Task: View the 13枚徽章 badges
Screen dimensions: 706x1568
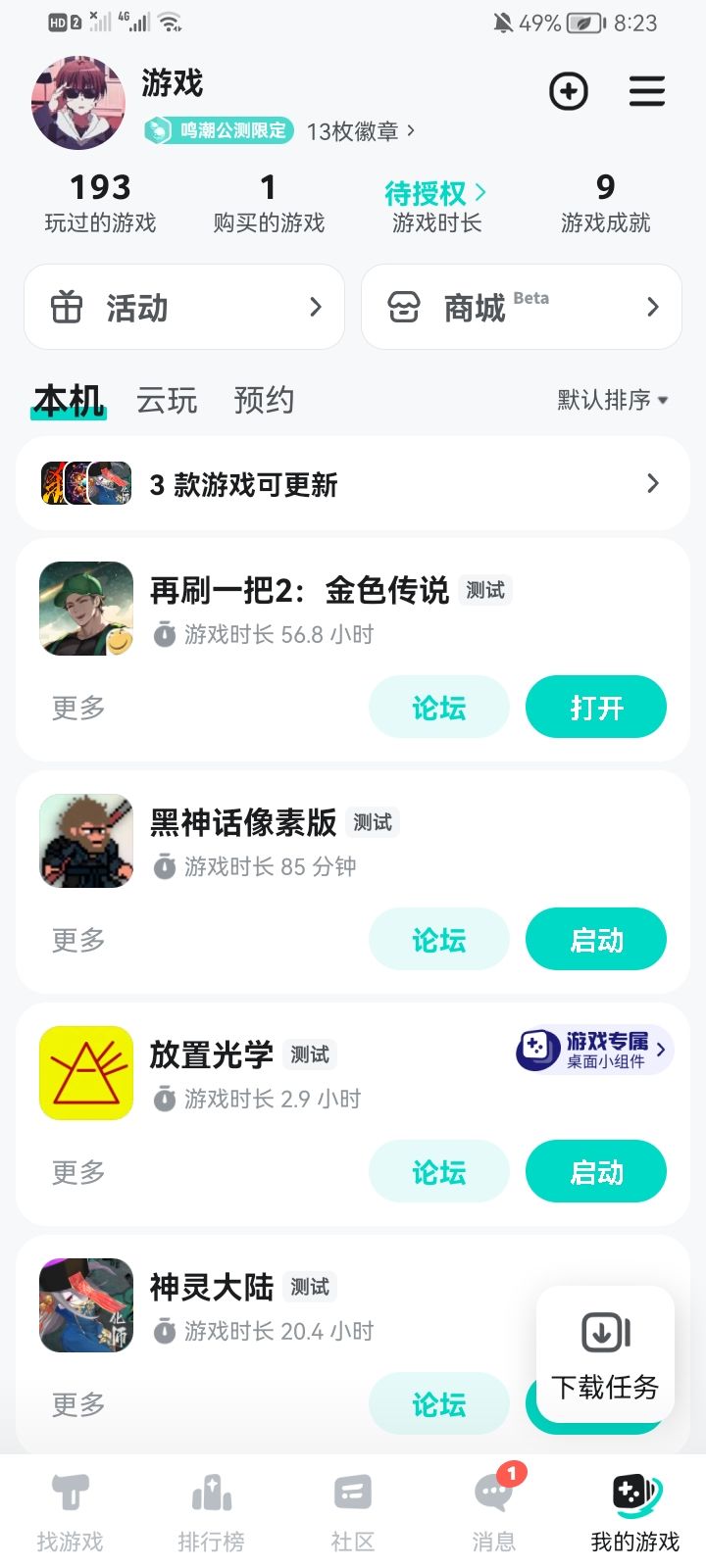Action: click(360, 131)
